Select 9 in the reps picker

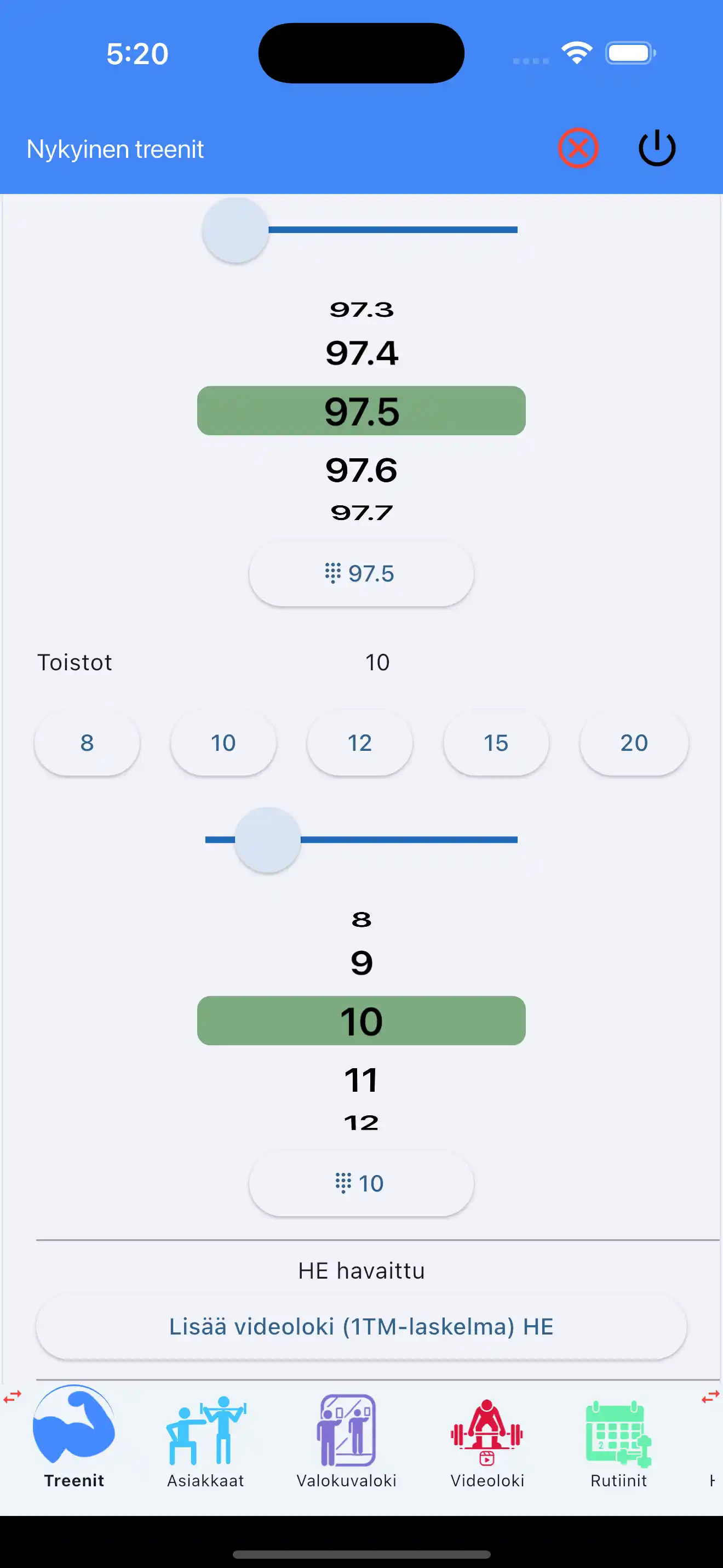[361, 963]
